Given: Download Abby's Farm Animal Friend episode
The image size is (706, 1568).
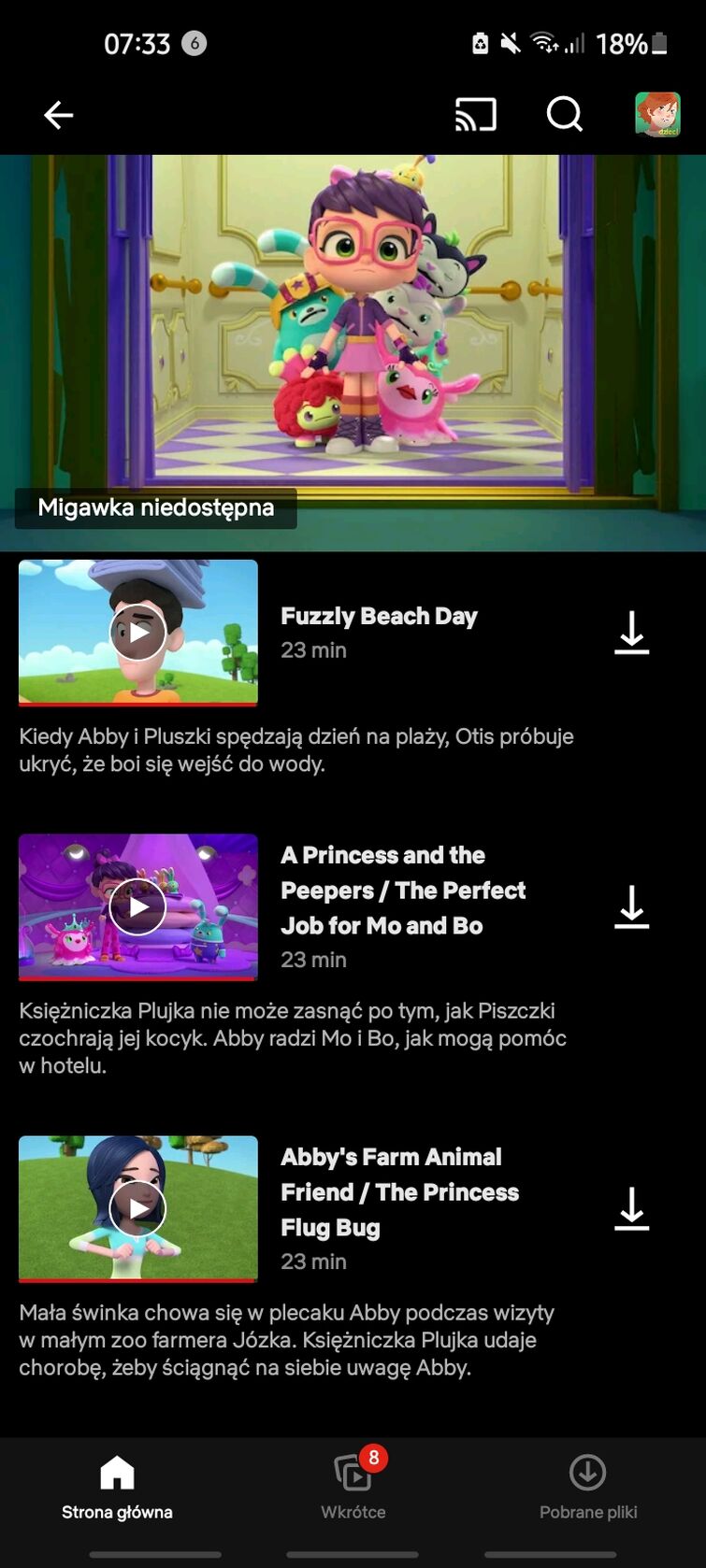Looking at the screenshot, I should (631, 1208).
